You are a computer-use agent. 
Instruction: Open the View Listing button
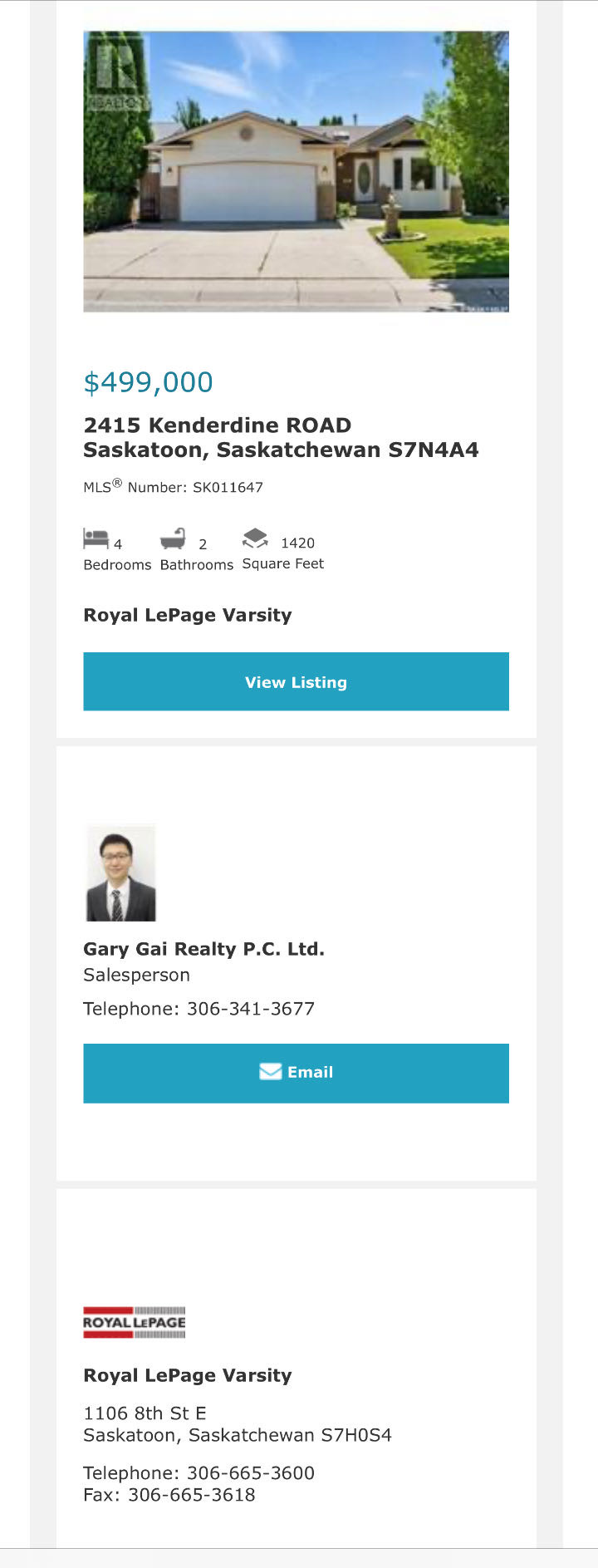click(x=296, y=681)
